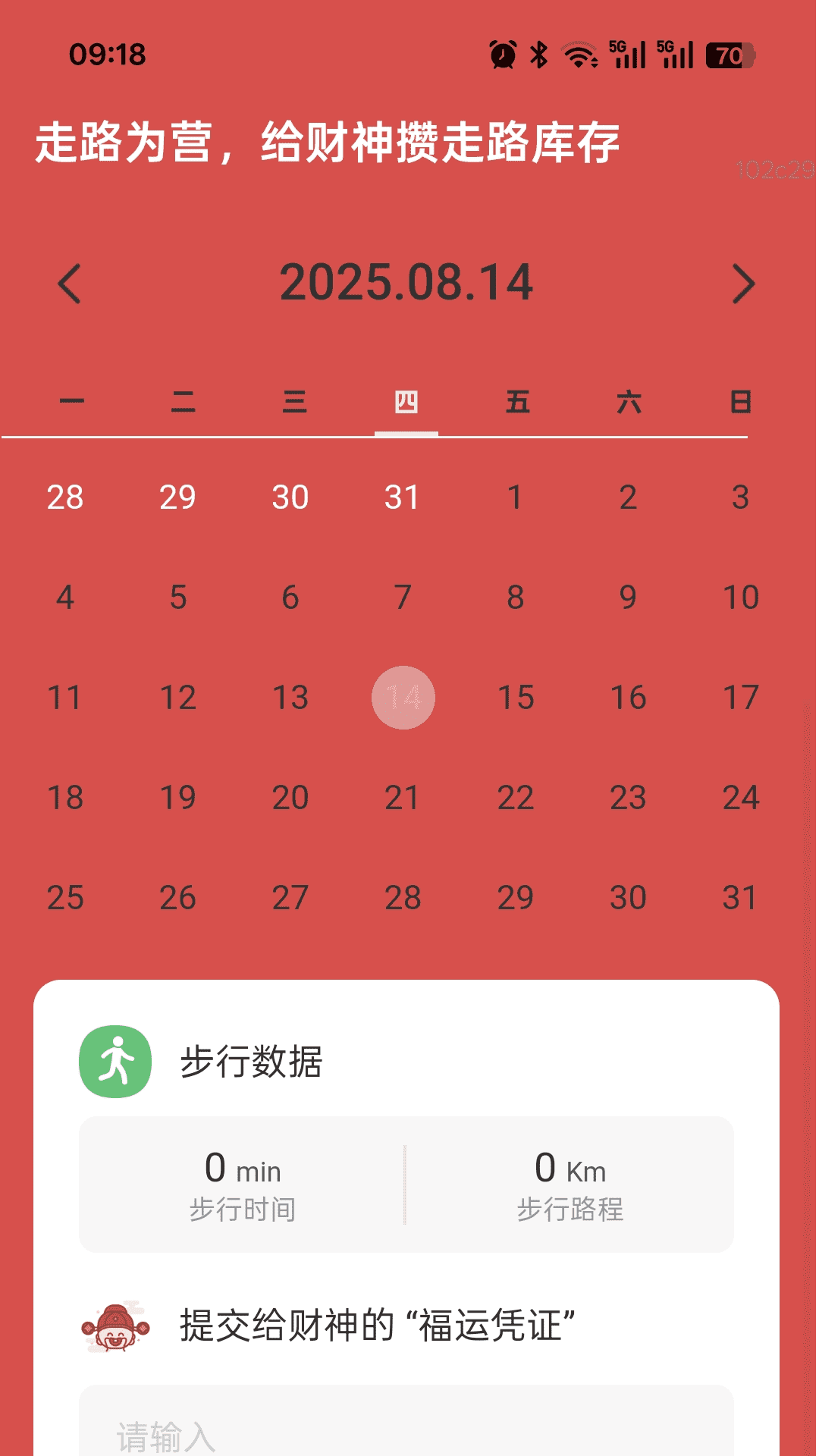
Task: Select August 21 on the calendar
Action: pyautogui.click(x=403, y=798)
